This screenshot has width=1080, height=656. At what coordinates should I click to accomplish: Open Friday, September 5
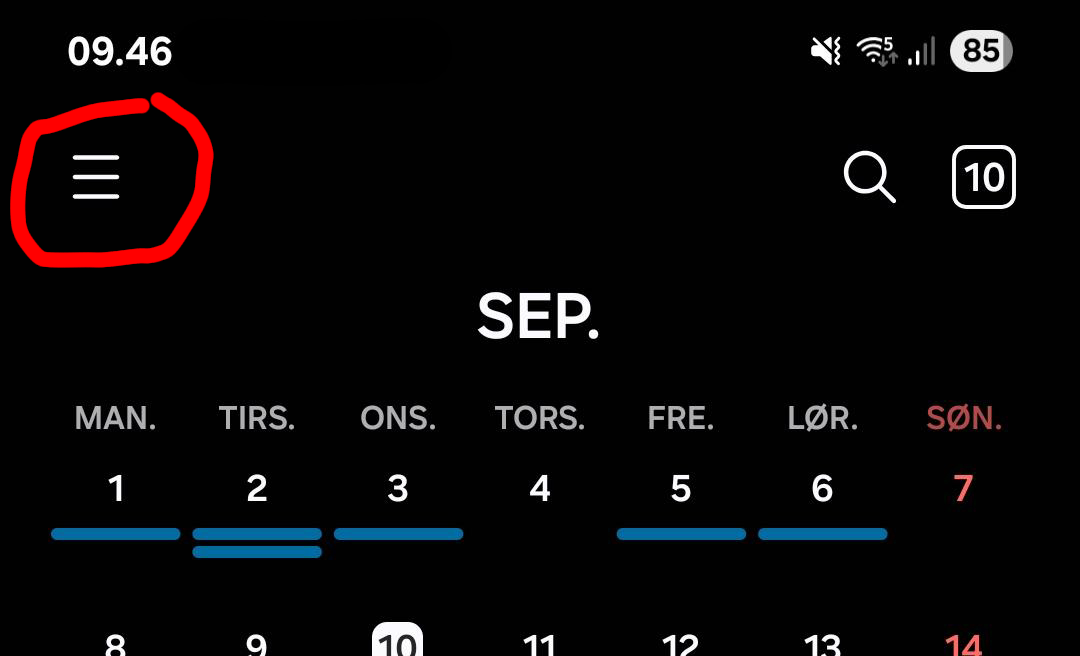point(681,489)
